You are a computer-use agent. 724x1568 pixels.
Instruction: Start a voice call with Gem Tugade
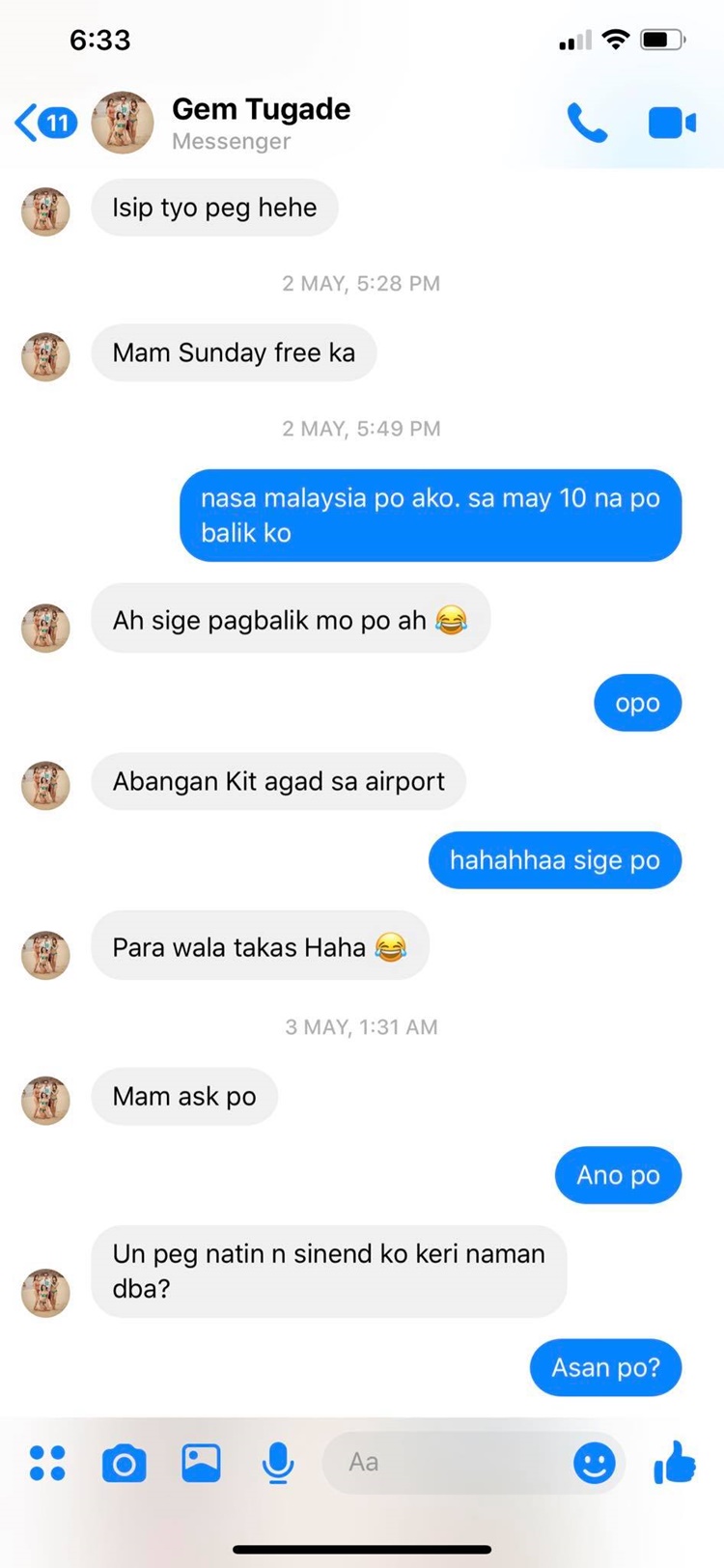(587, 124)
